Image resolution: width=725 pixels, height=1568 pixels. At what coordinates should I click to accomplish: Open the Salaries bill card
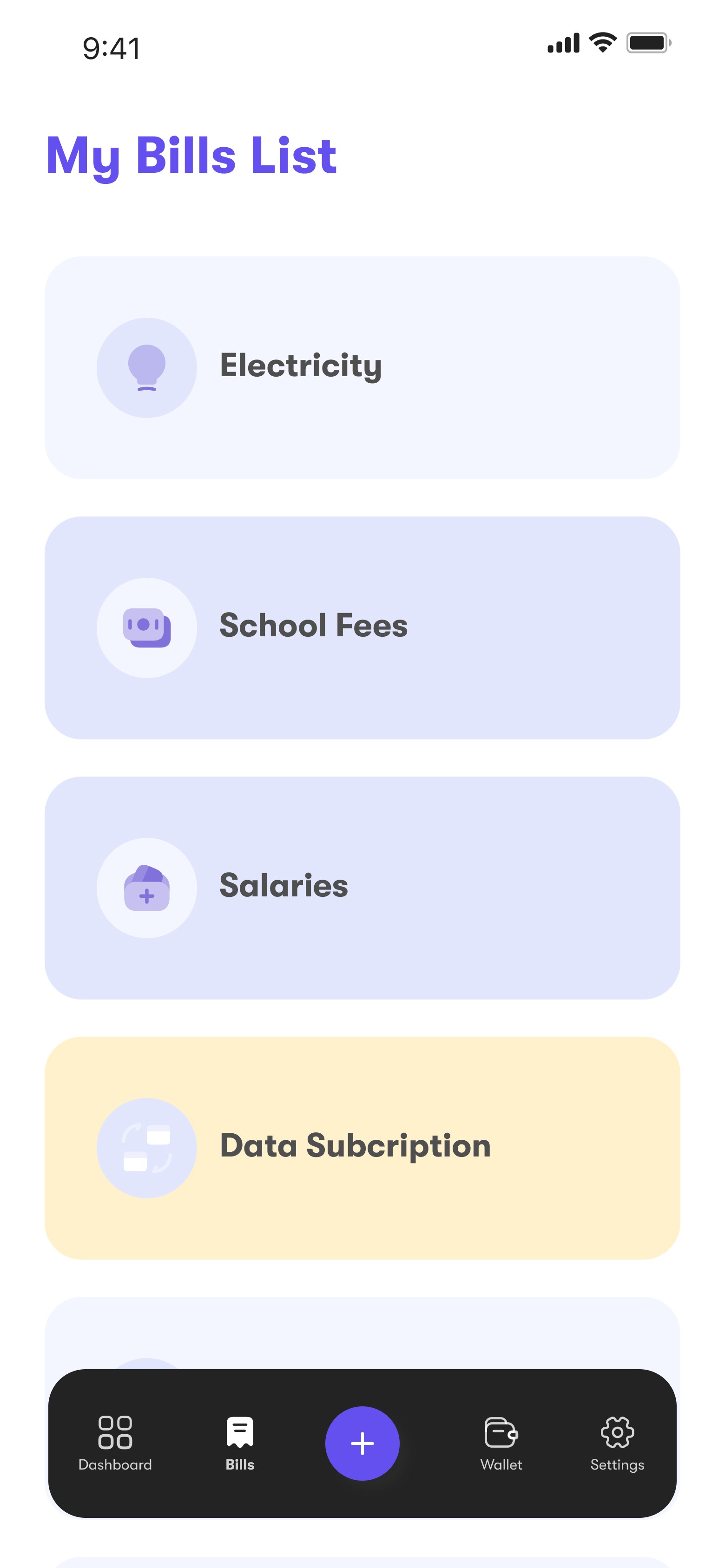362,888
